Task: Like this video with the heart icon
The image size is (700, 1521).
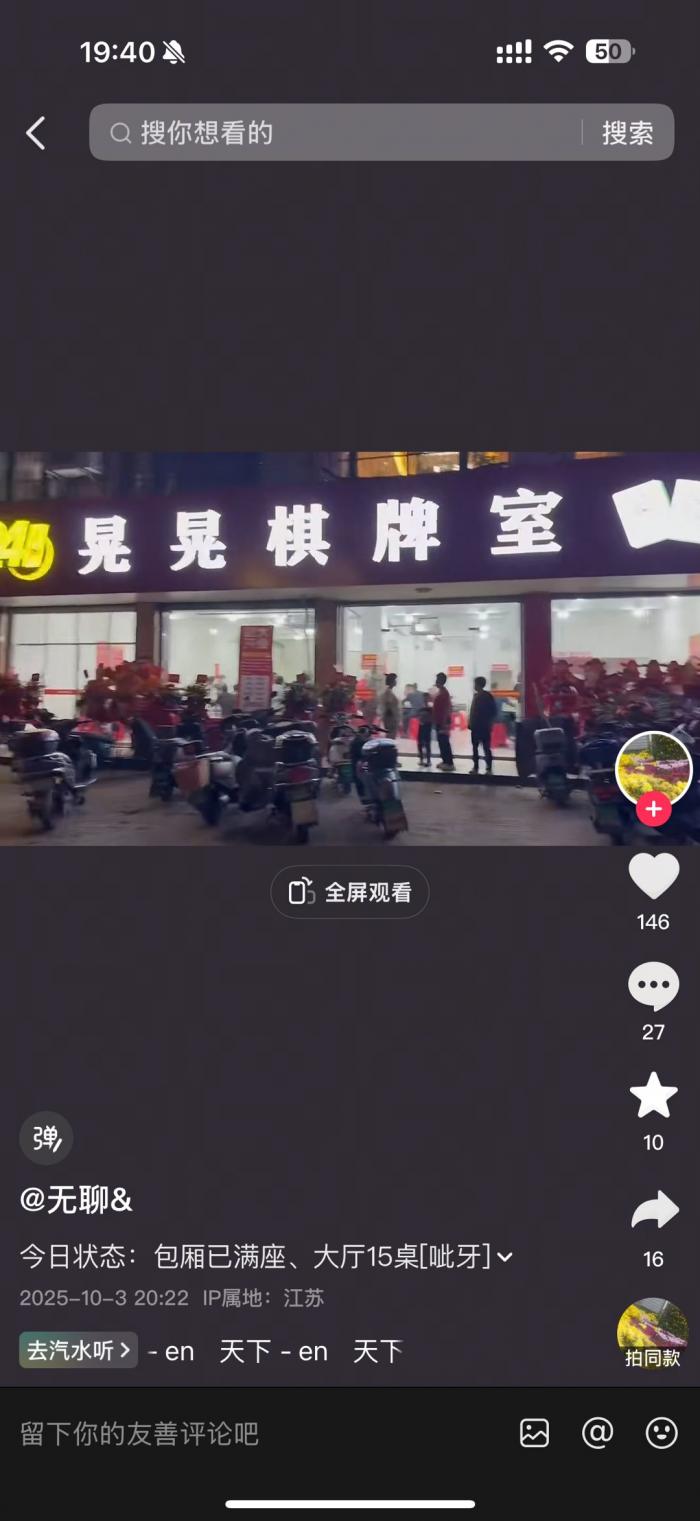Action: click(653, 878)
